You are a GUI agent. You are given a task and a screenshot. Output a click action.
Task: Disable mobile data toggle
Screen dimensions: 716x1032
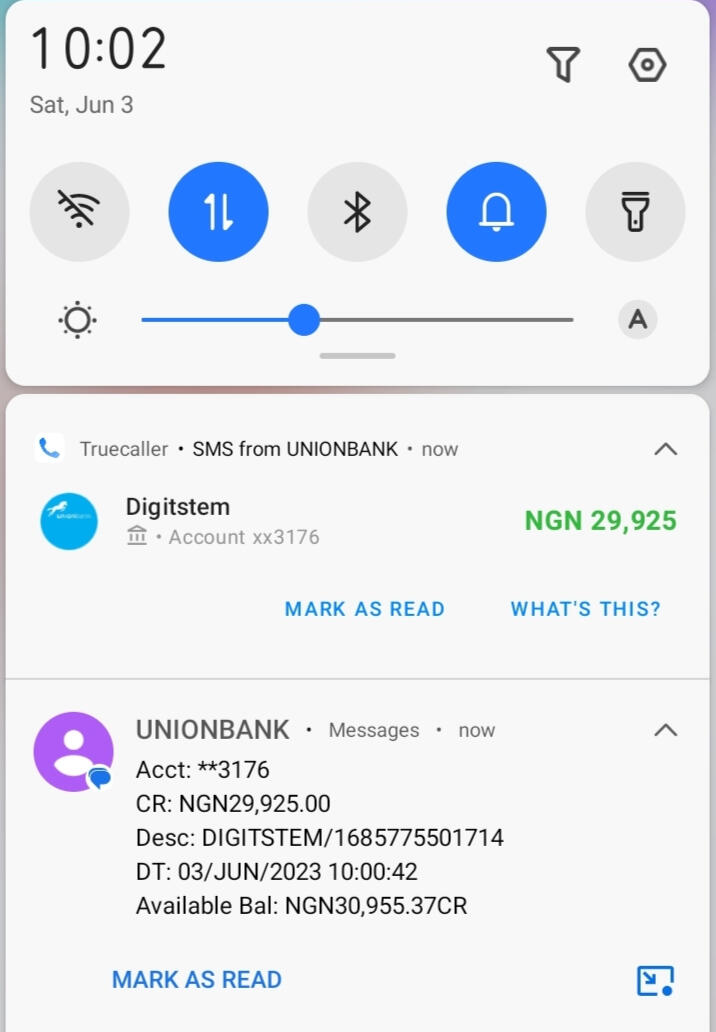click(218, 211)
